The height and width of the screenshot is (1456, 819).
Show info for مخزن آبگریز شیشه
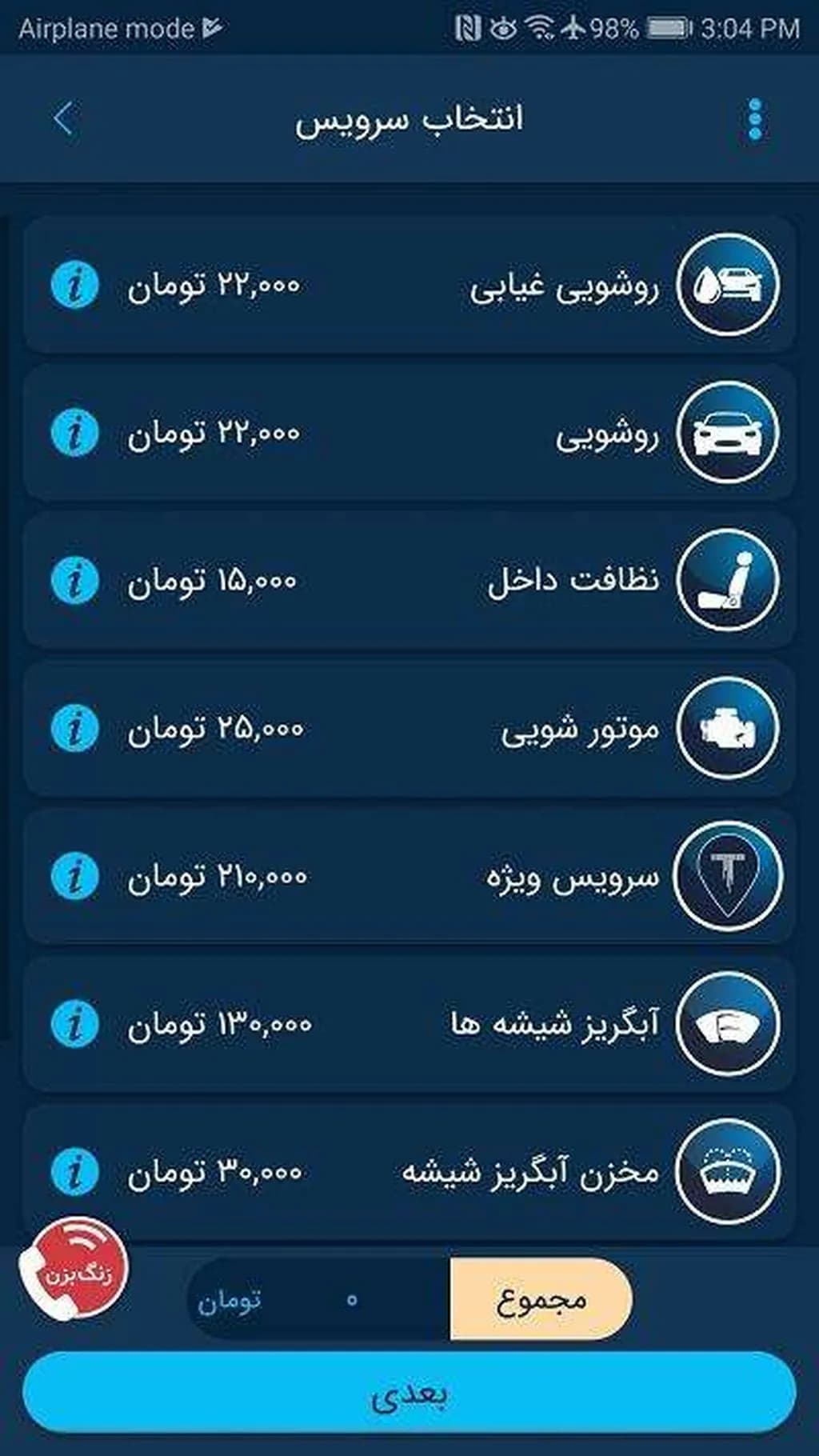tap(74, 1173)
